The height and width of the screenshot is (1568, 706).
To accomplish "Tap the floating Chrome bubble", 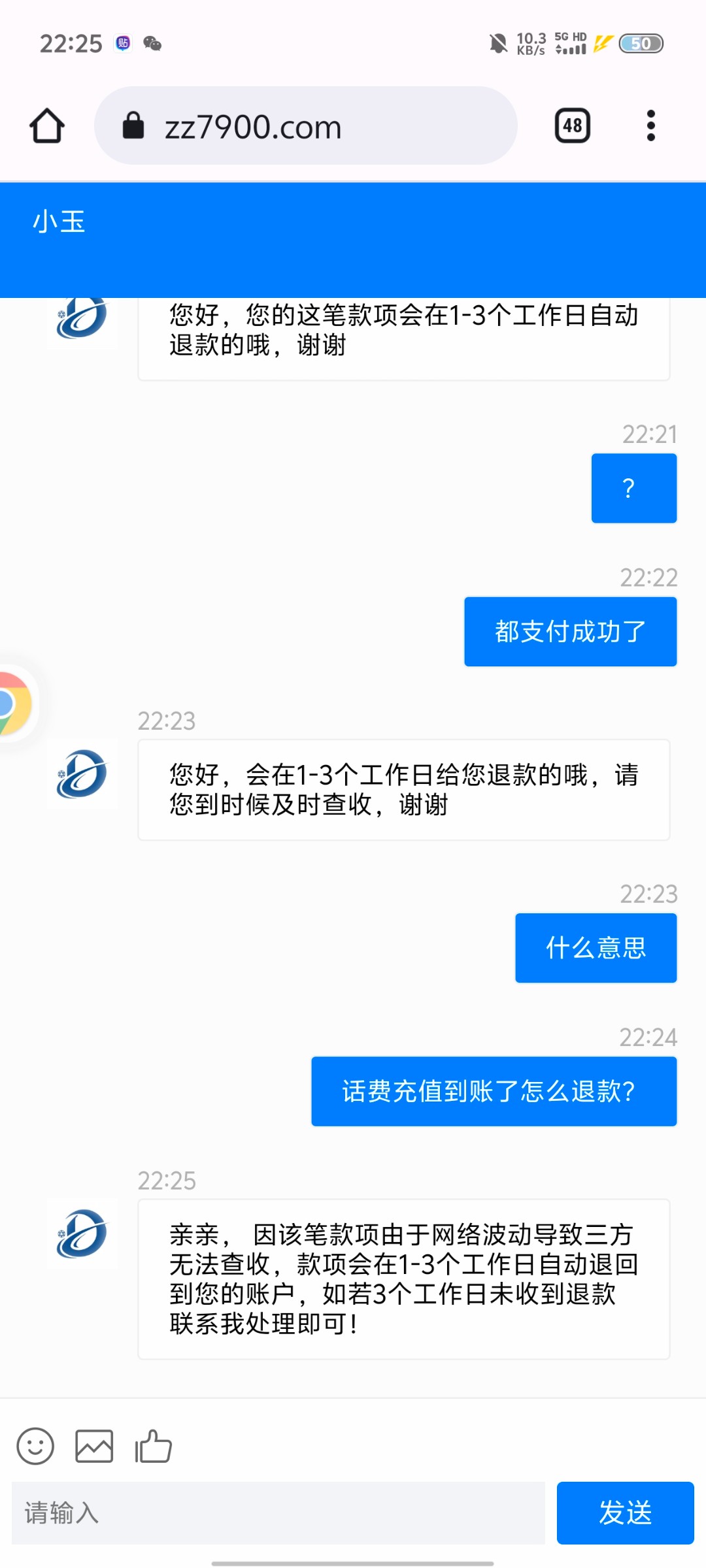I will [14, 704].
